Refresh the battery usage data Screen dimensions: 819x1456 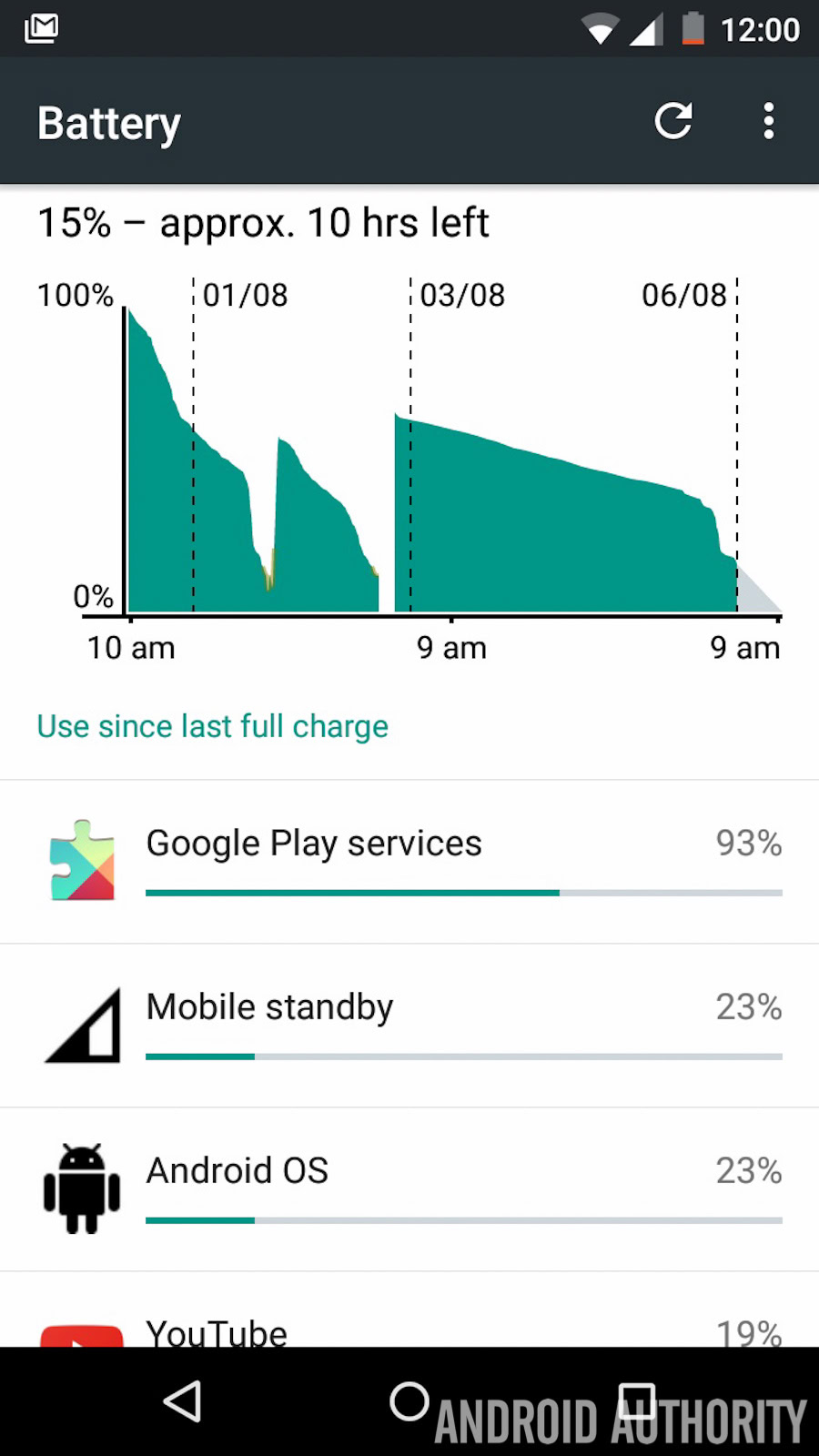tap(673, 121)
